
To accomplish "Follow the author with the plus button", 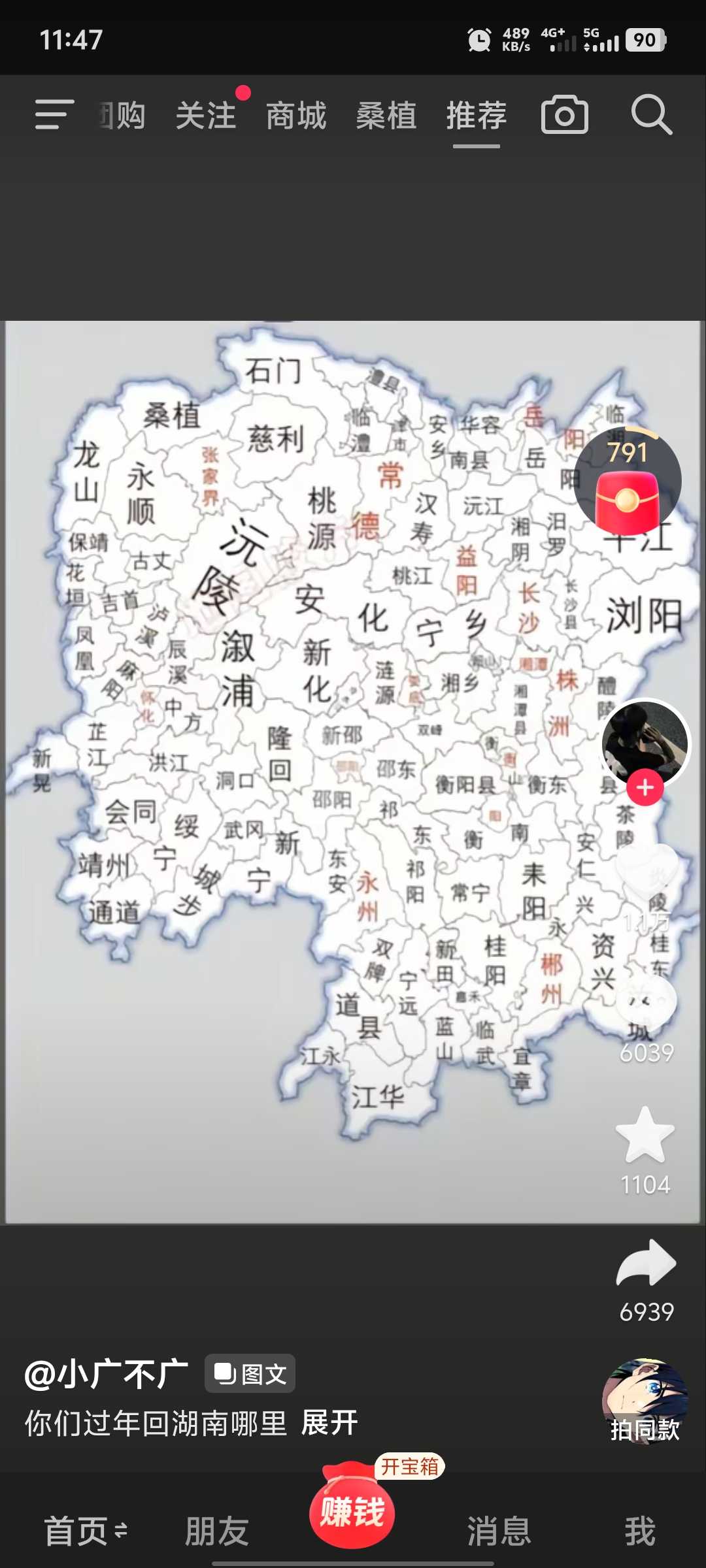I will pyautogui.click(x=645, y=787).
